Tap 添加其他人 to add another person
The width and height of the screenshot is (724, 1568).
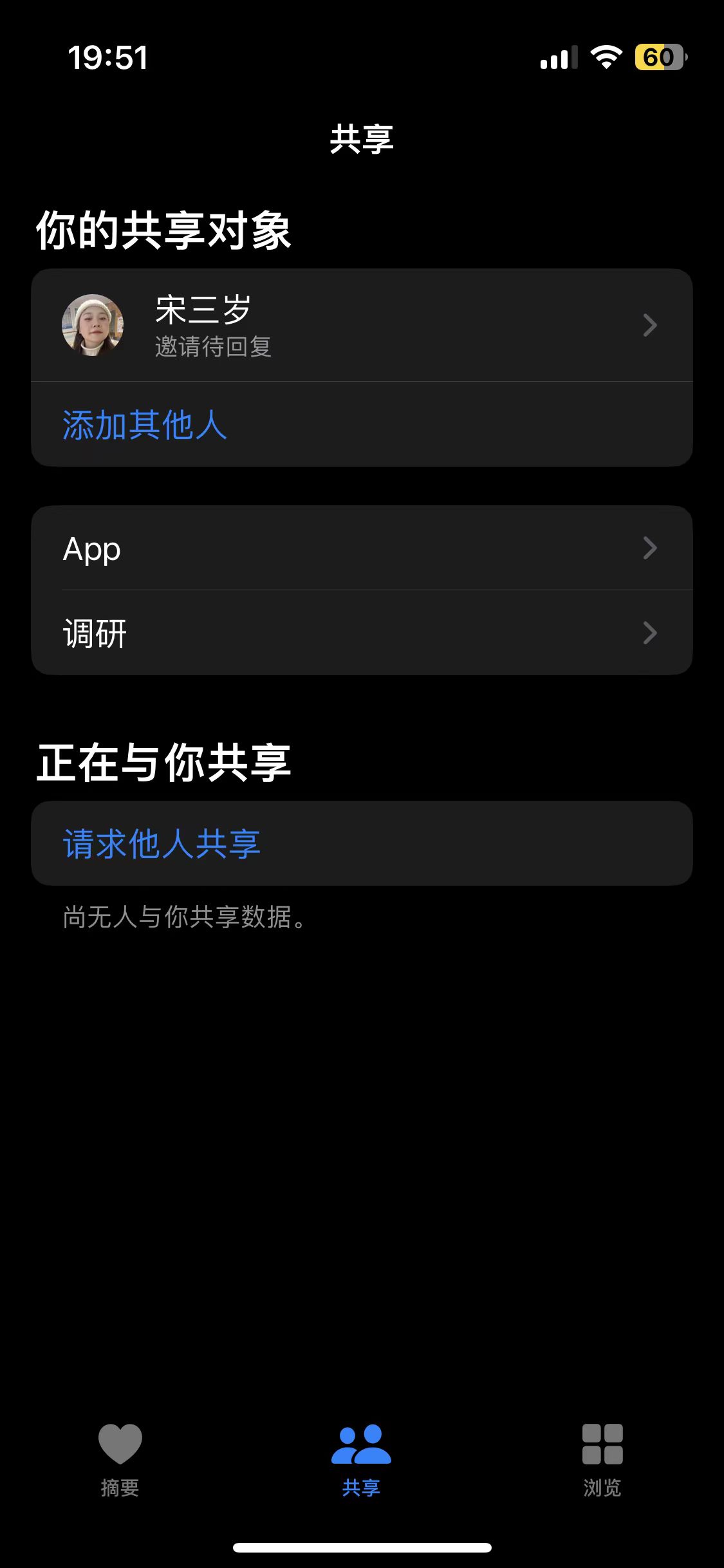point(145,425)
